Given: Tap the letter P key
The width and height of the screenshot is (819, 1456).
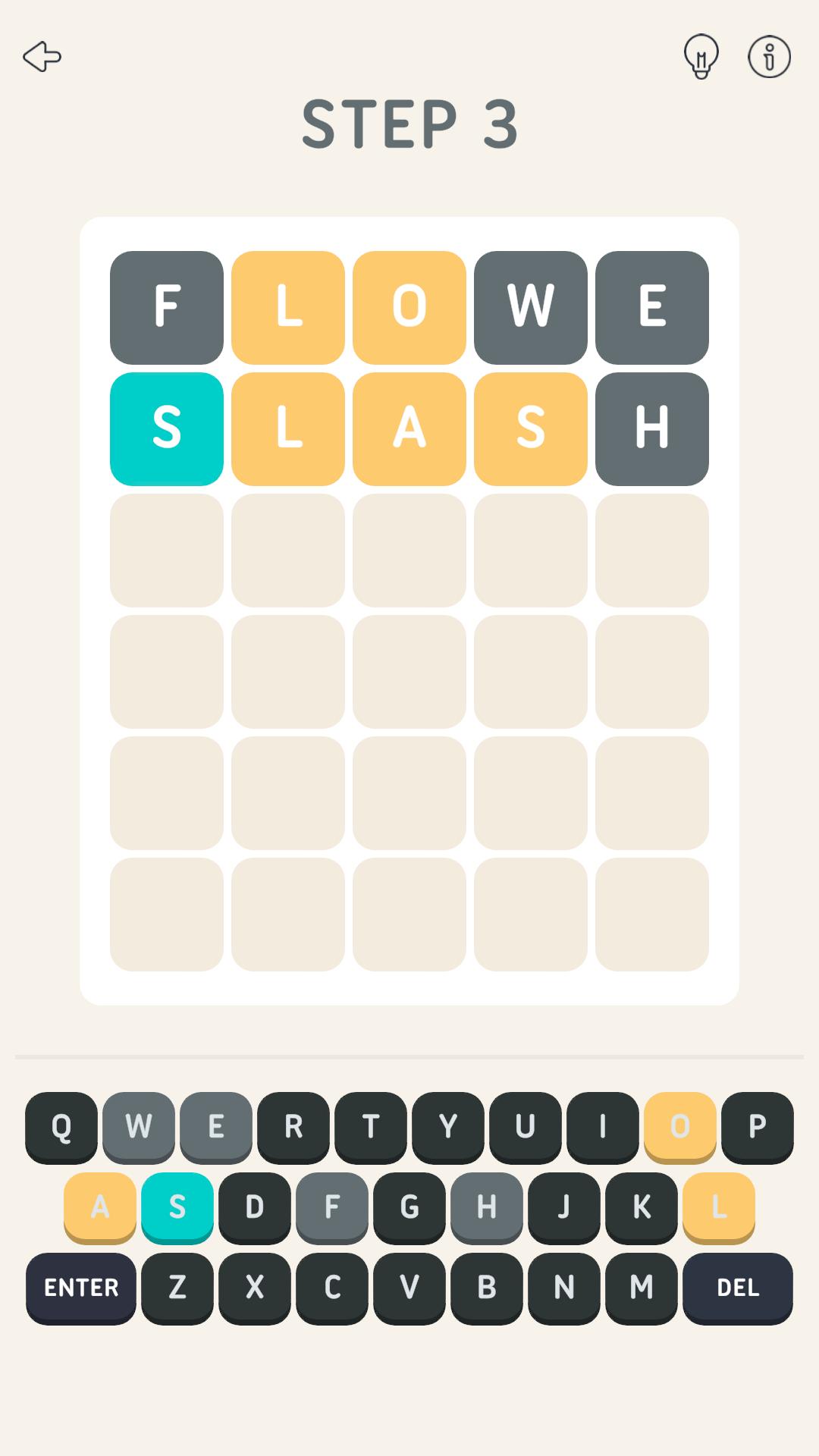Looking at the screenshot, I should point(758,1126).
